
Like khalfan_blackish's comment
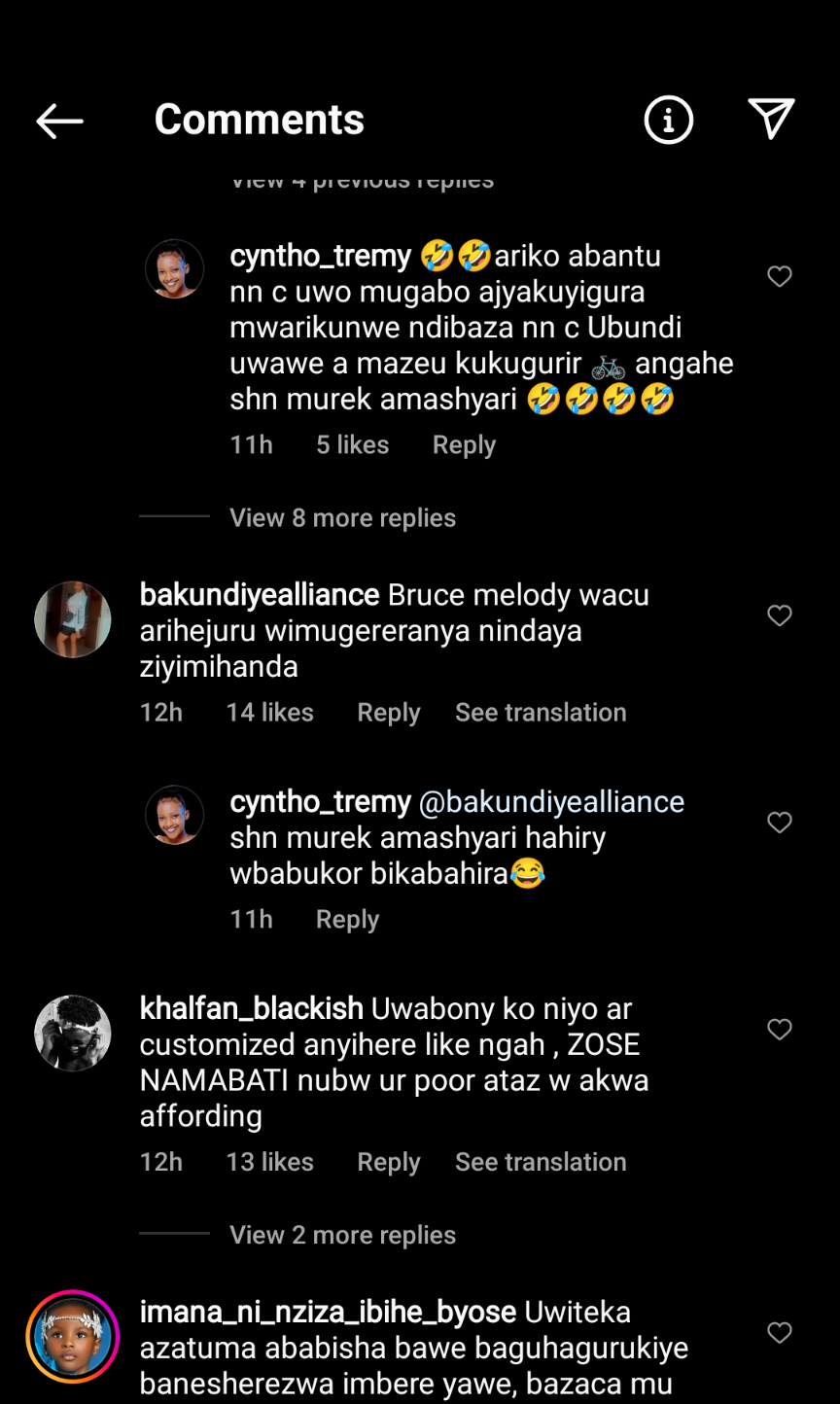780,1030
